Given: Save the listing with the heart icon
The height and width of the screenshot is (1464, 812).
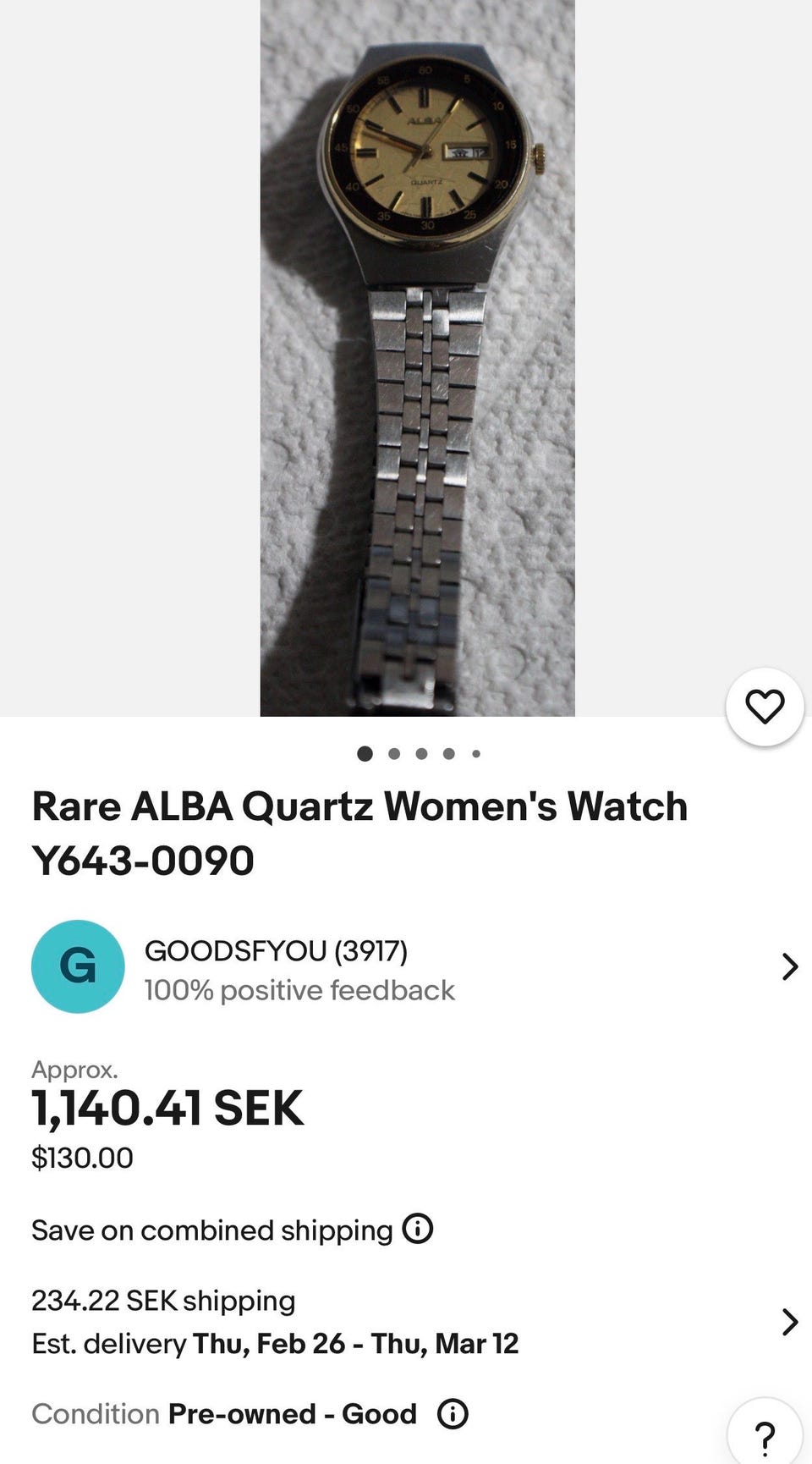Looking at the screenshot, I should point(764,707).
